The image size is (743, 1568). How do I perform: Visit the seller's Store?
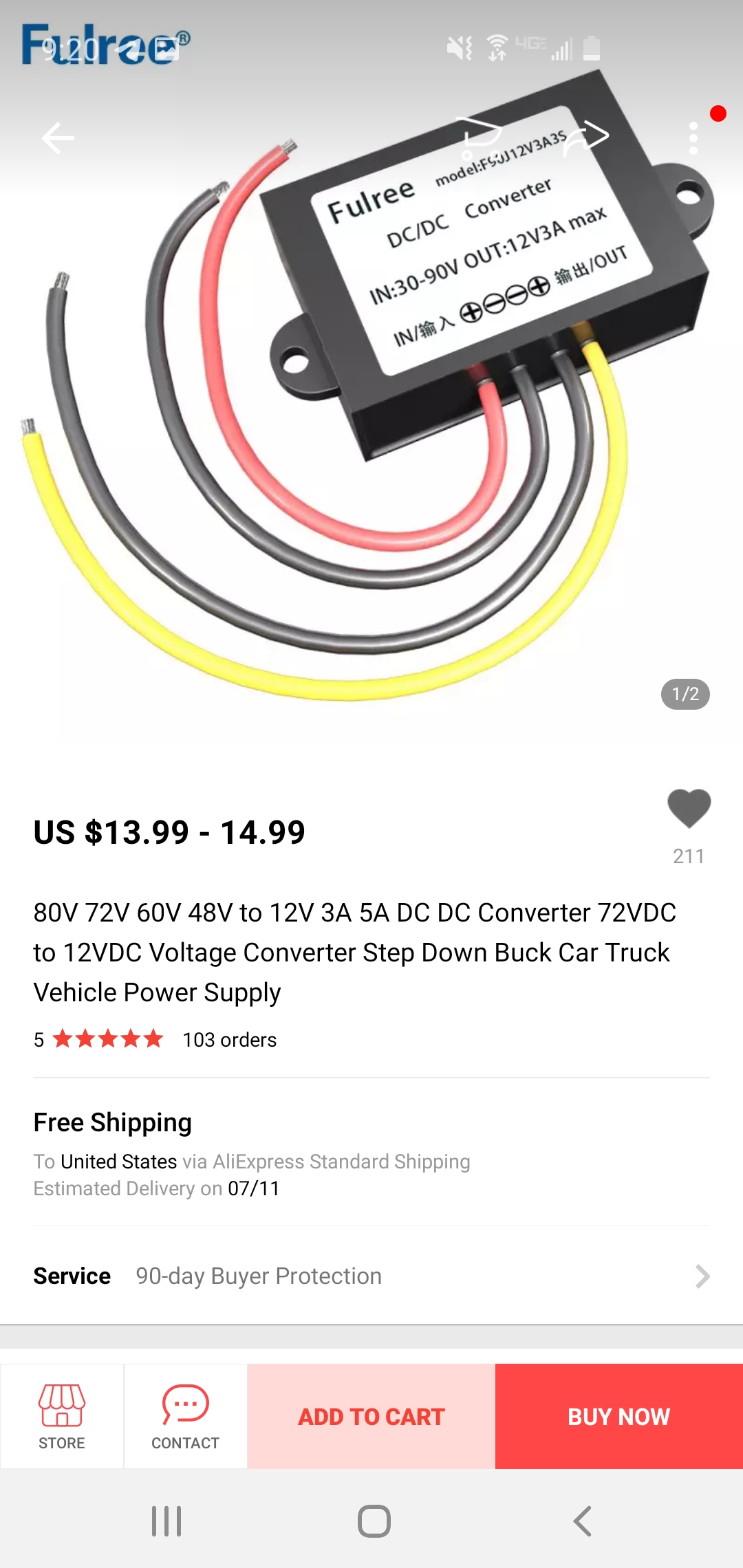pos(62,1417)
